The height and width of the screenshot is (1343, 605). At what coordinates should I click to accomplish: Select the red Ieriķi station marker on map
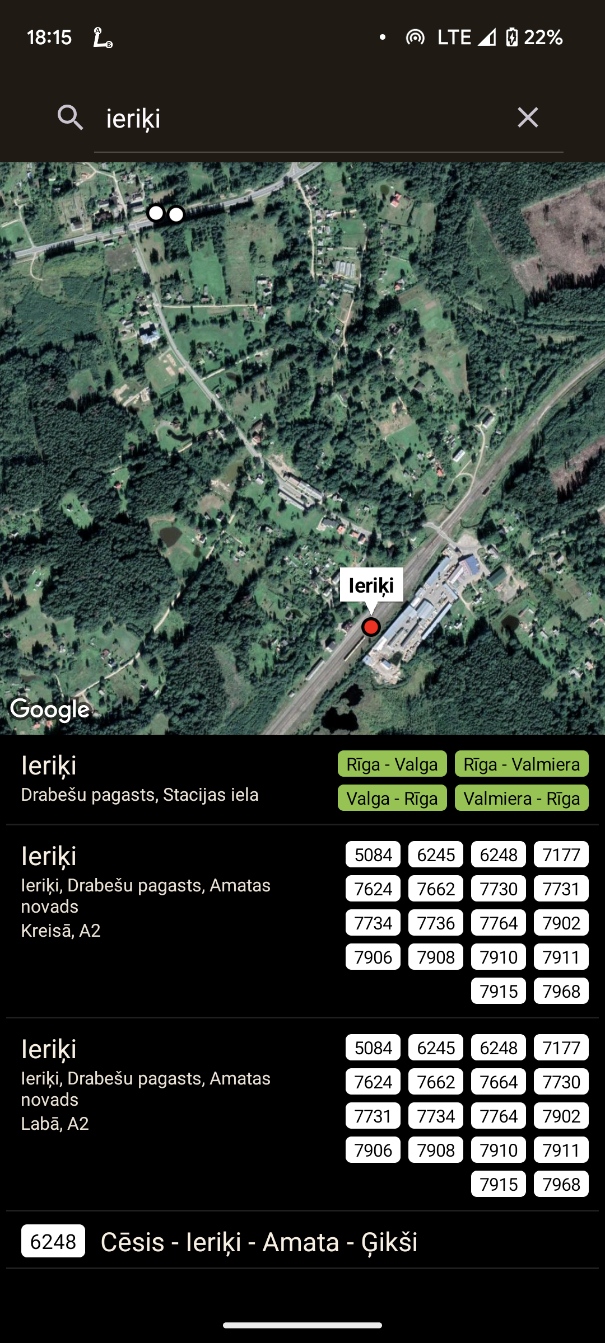pyautogui.click(x=371, y=627)
